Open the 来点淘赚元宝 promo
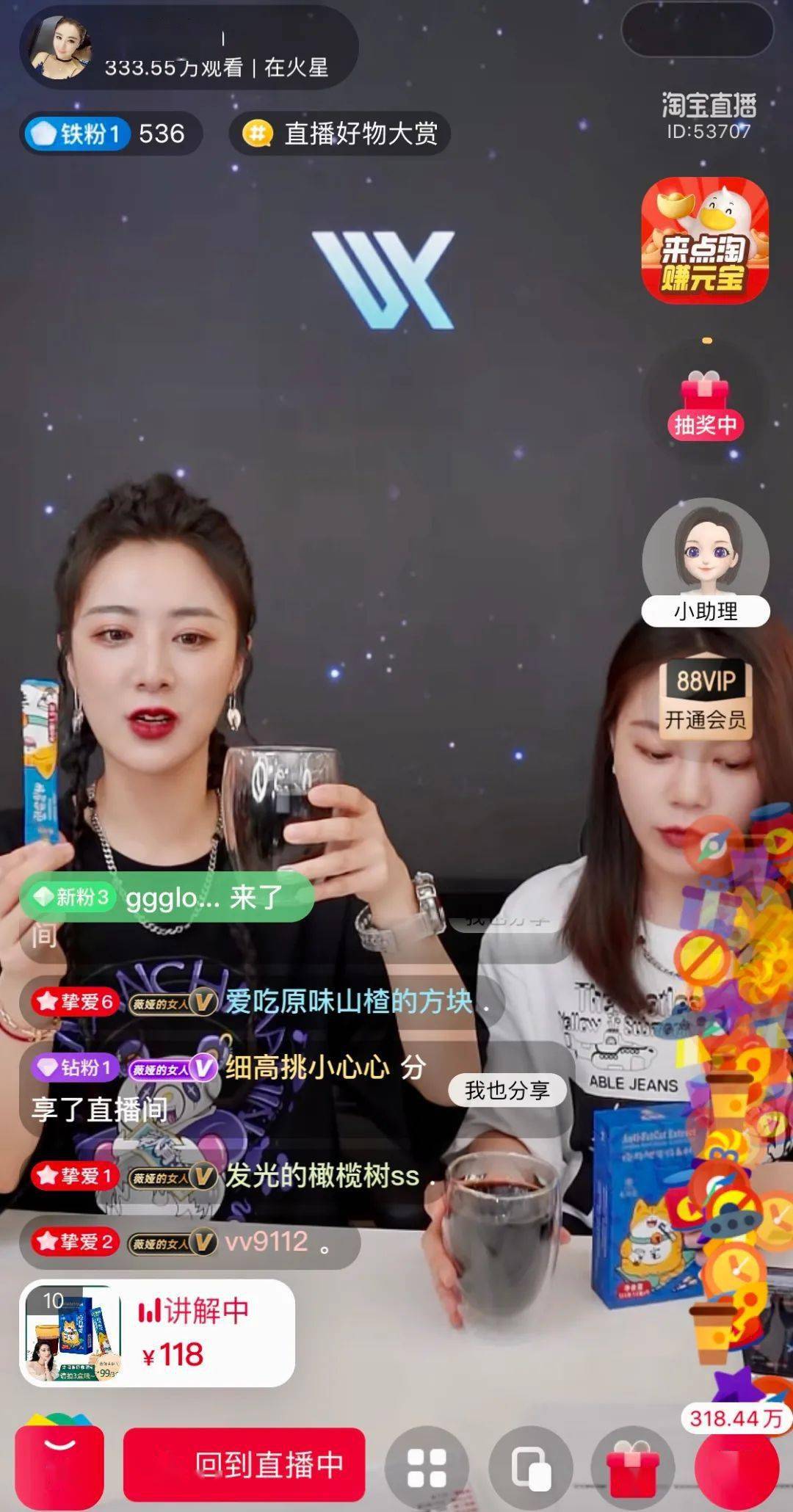 pos(704,241)
